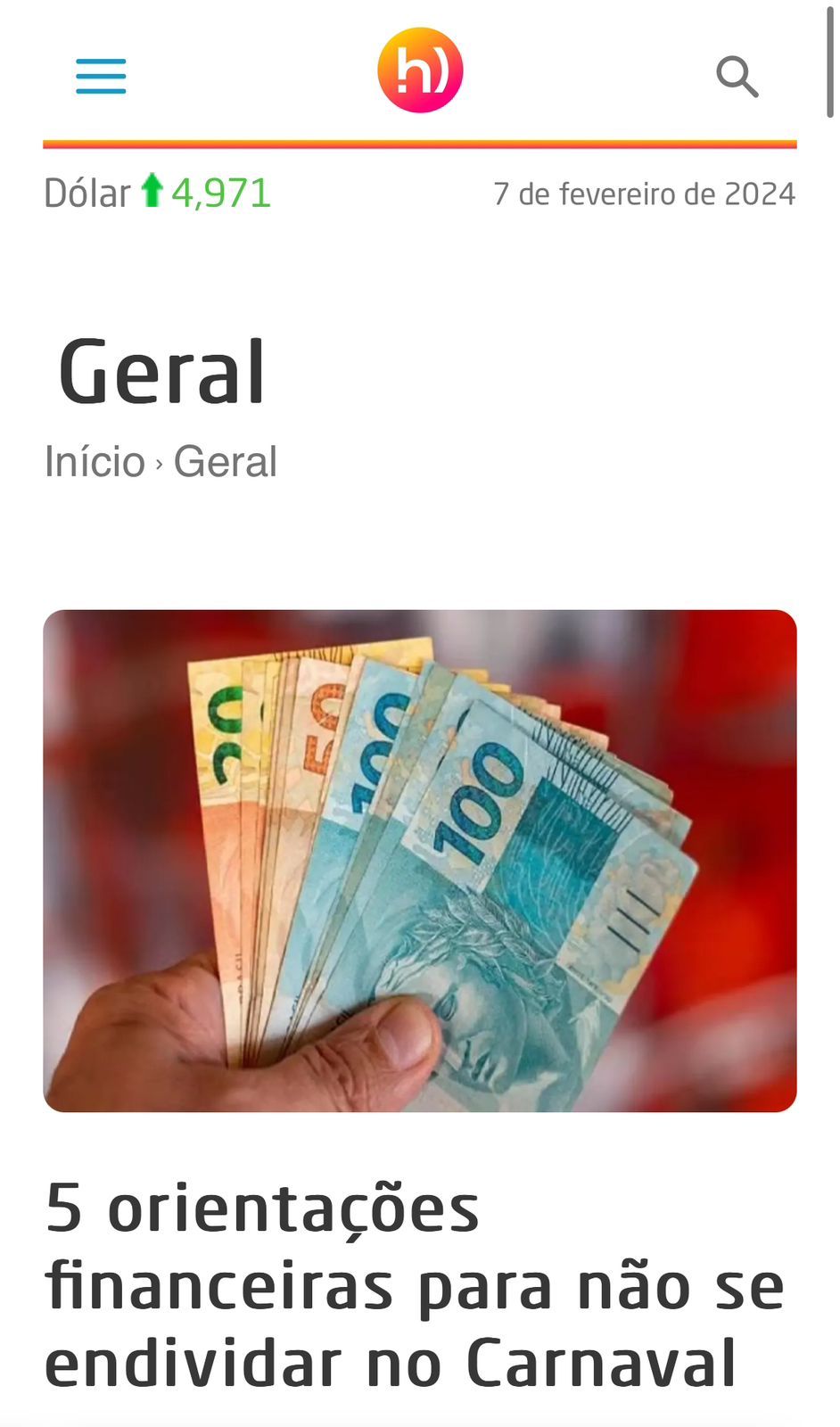The image size is (840, 1427).
Task: Open the hamburger navigation menu
Action: click(x=101, y=76)
